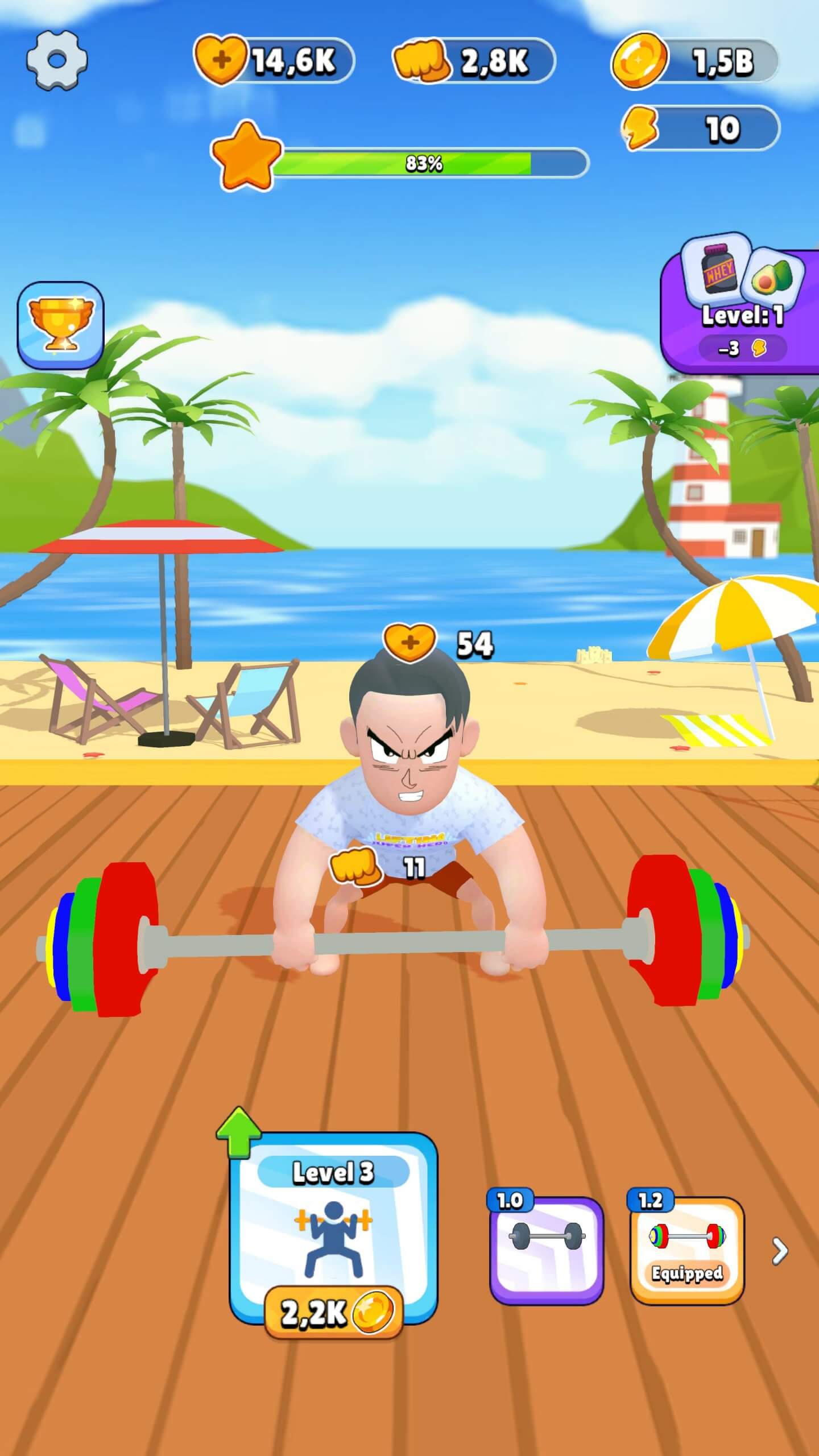Open the settings gear
This screenshot has height=1456, width=819.
click(x=57, y=60)
